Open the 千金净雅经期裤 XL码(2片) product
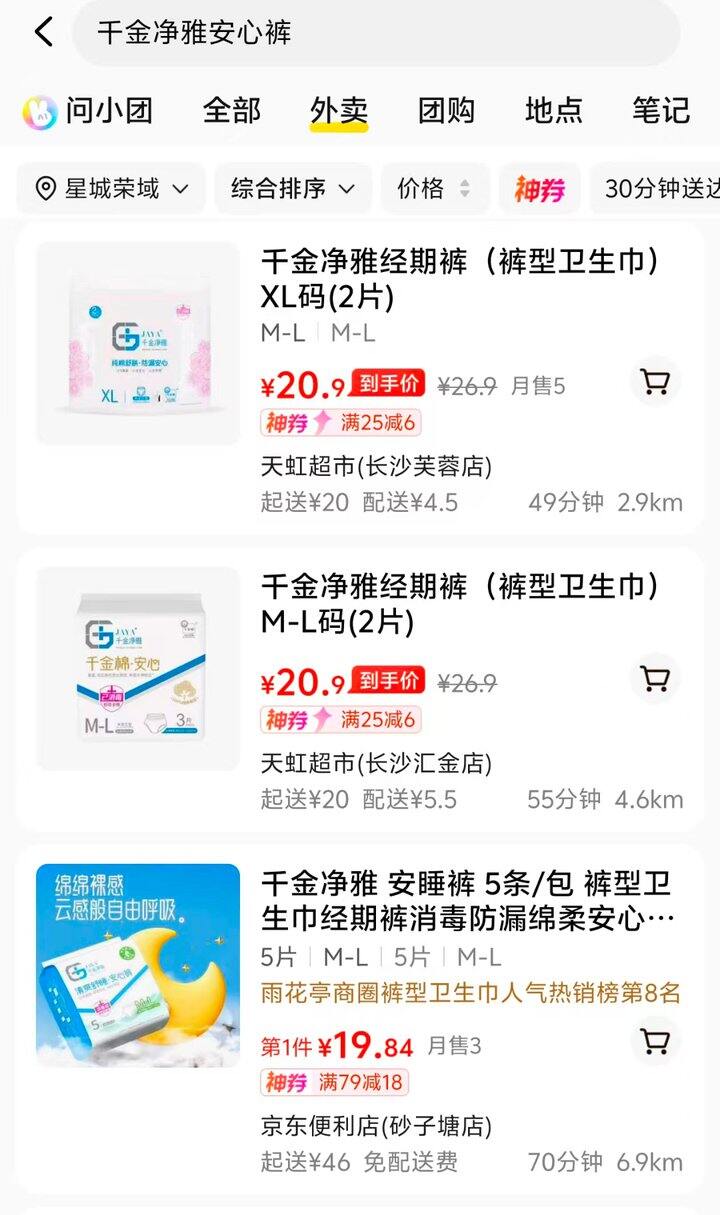Screen dimensions: 720x1215 point(460,279)
